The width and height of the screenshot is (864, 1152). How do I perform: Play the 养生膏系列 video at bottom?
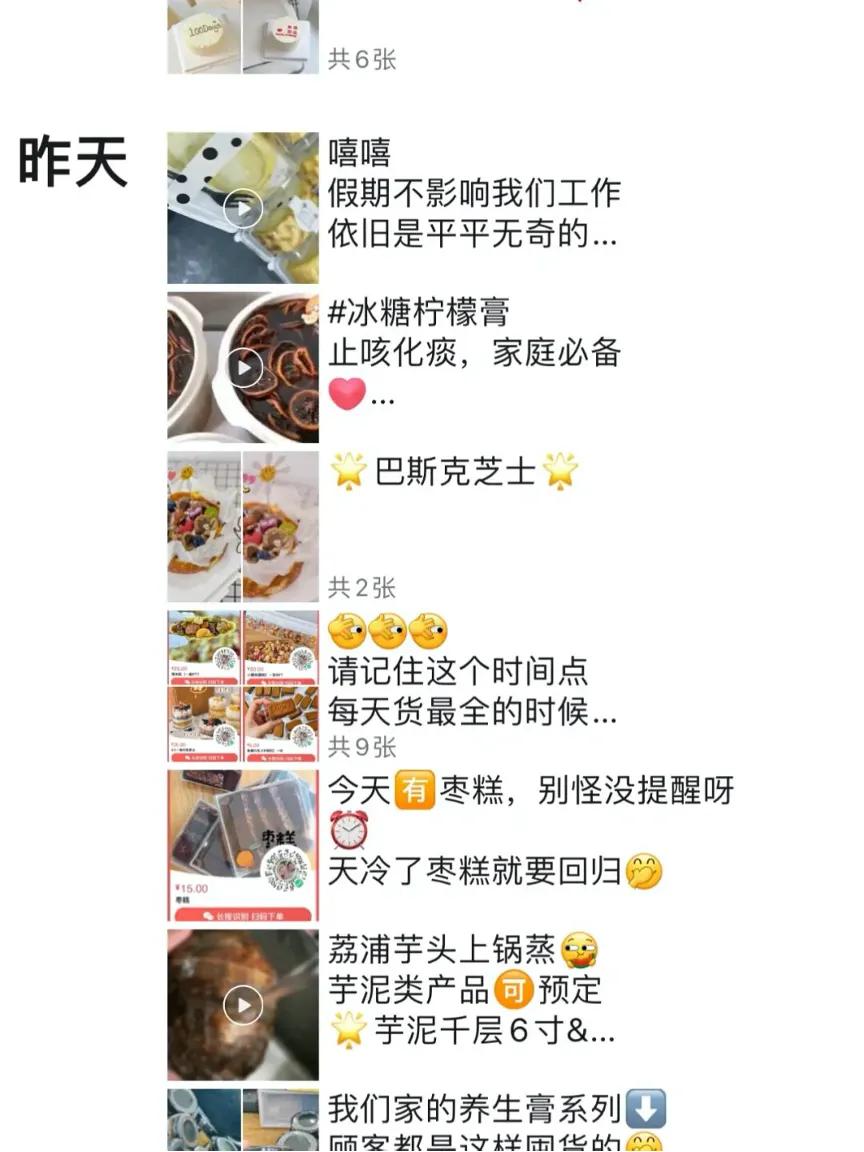coord(244,1120)
